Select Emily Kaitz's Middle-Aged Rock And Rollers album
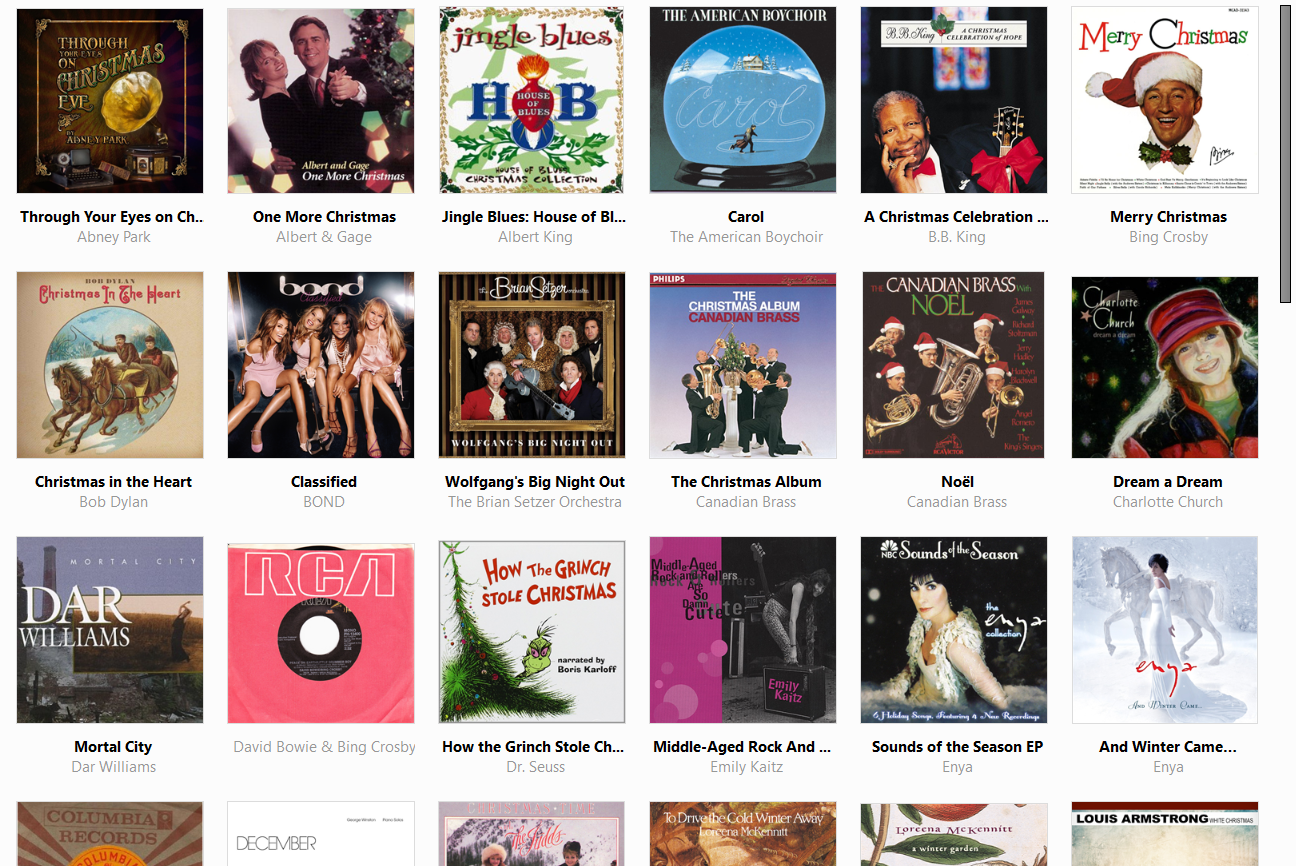The width and height of the screenshot is (1296, 866). (x=743, y=630)
